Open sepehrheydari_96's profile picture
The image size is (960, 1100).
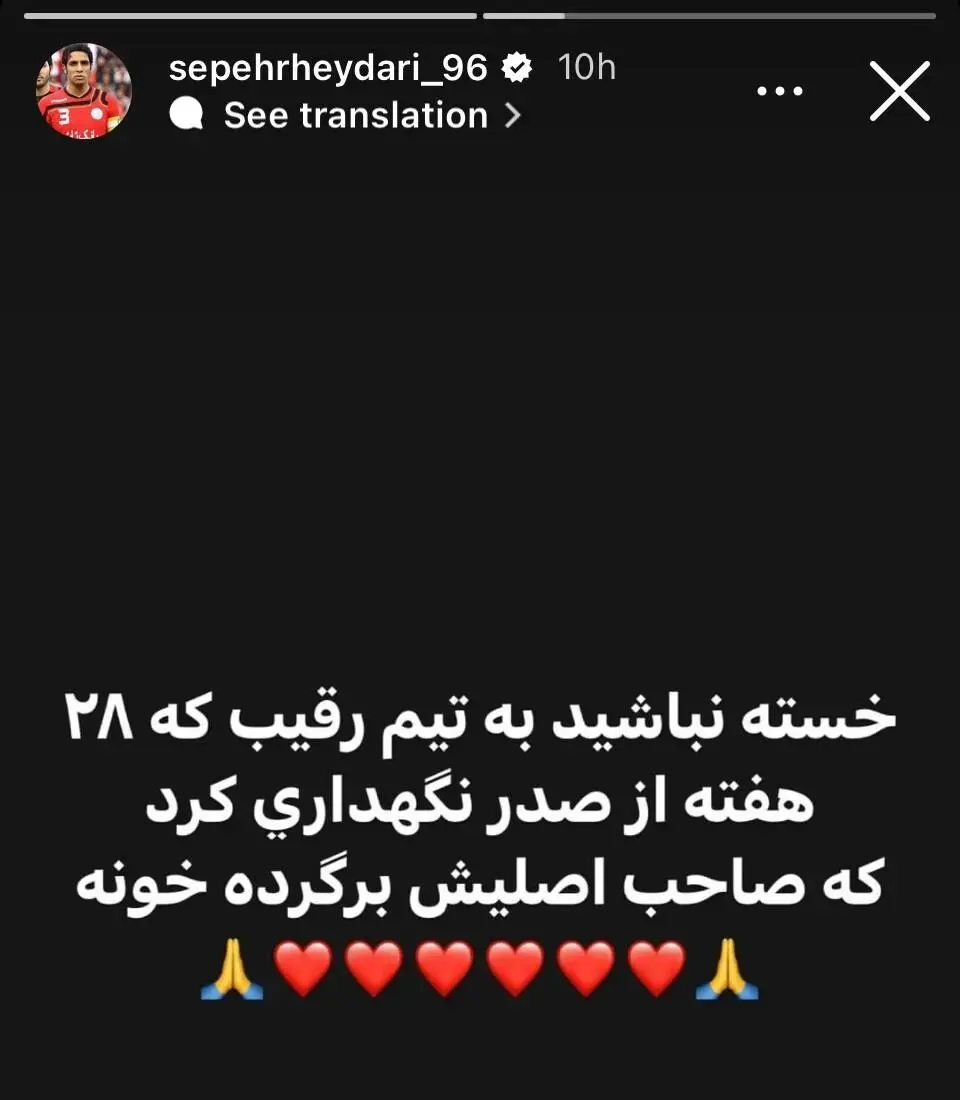[84, 91]
